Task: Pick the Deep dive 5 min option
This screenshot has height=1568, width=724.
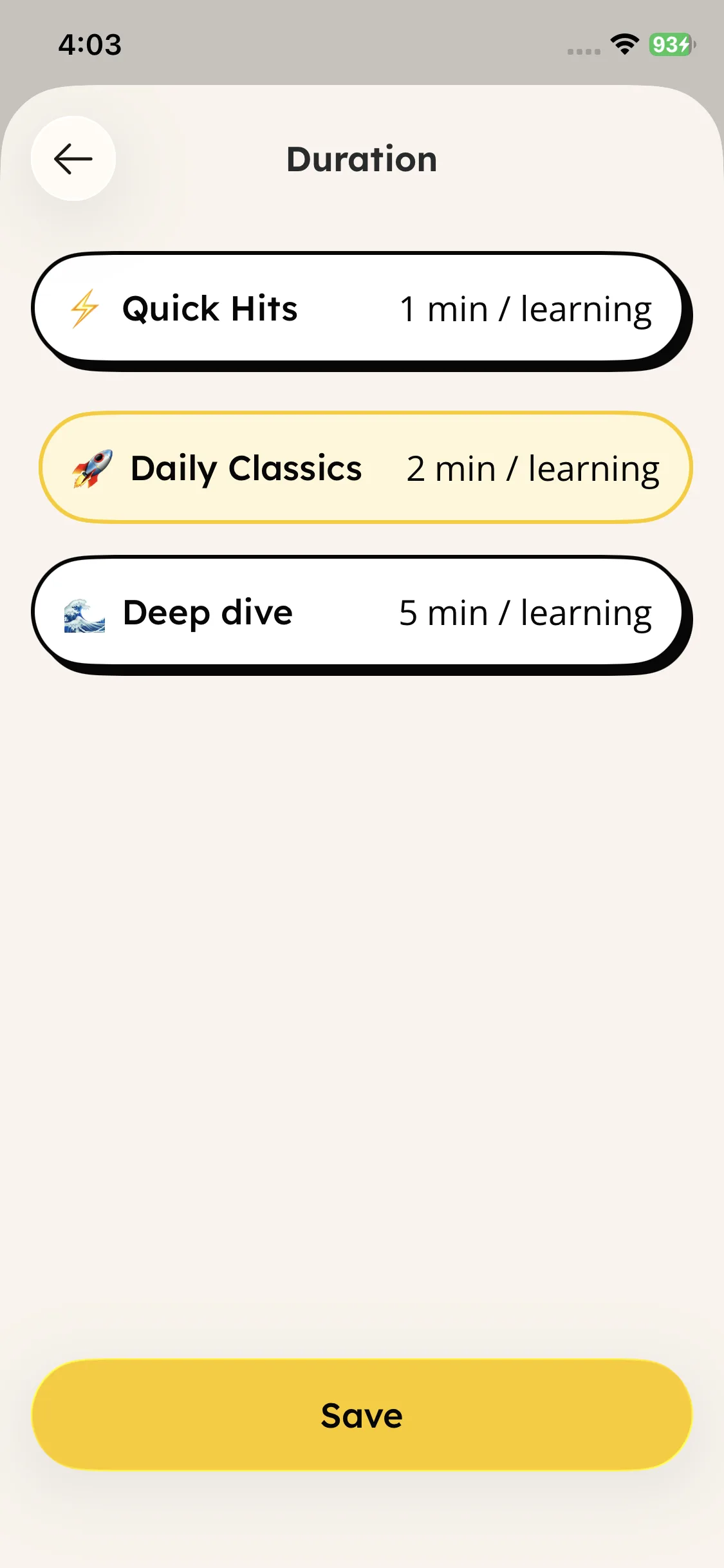Action: [x=358, y=612]
